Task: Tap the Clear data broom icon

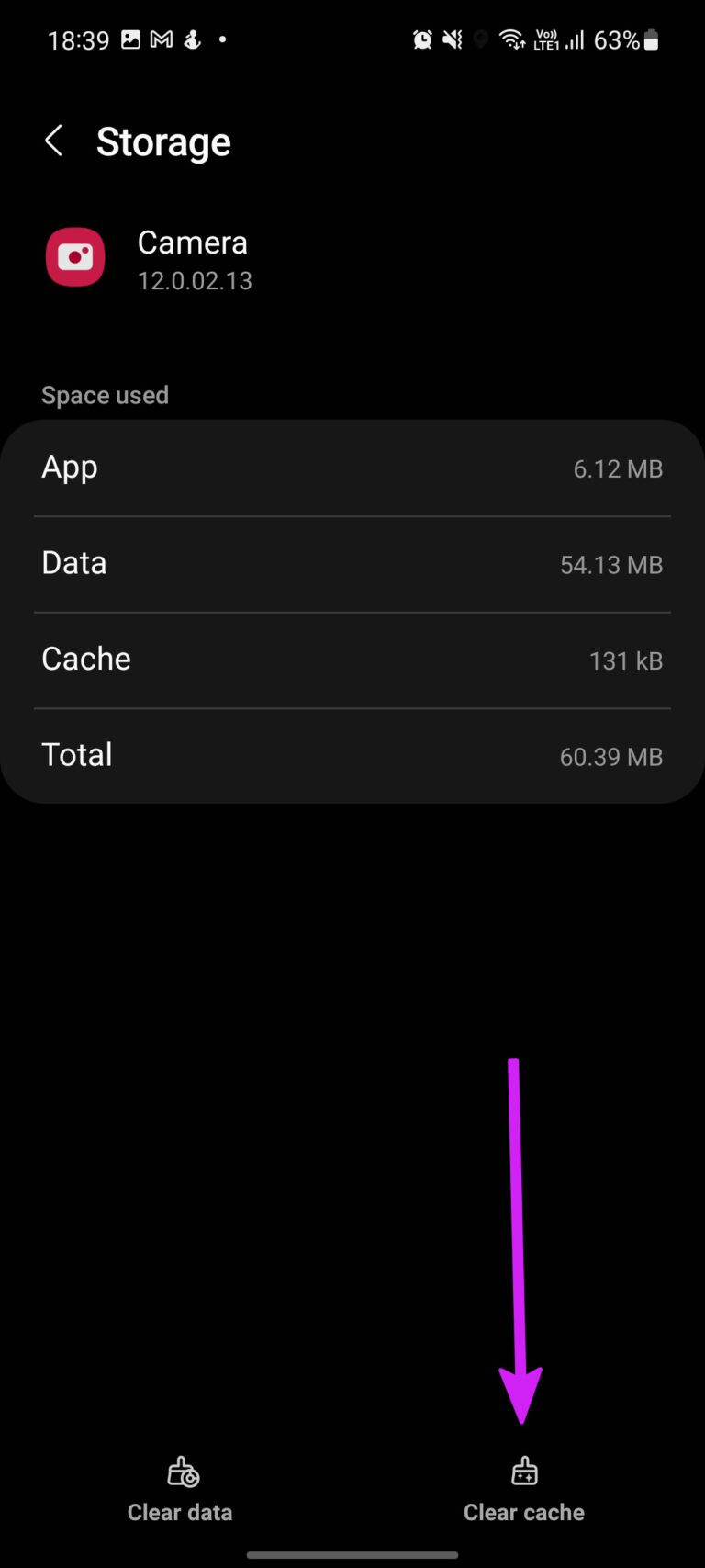Action: point(180,1471)
